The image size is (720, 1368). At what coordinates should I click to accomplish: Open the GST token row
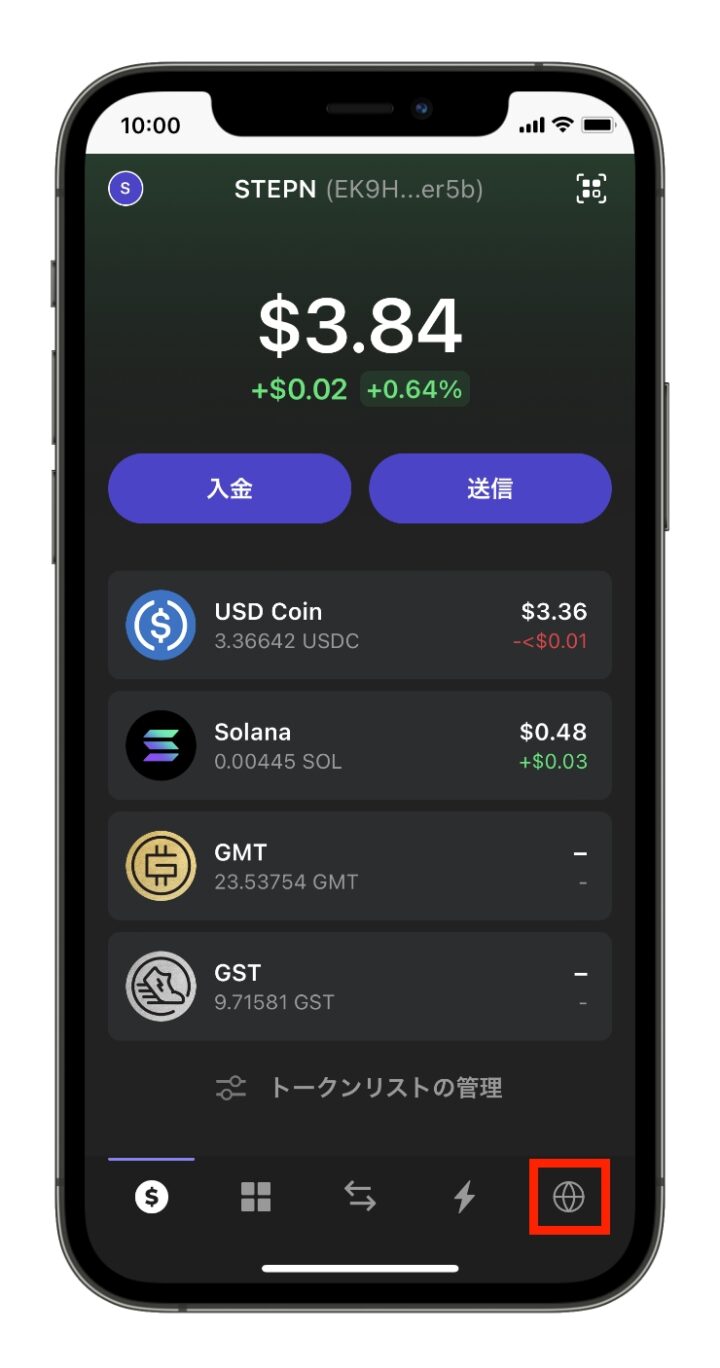(359, 986)
